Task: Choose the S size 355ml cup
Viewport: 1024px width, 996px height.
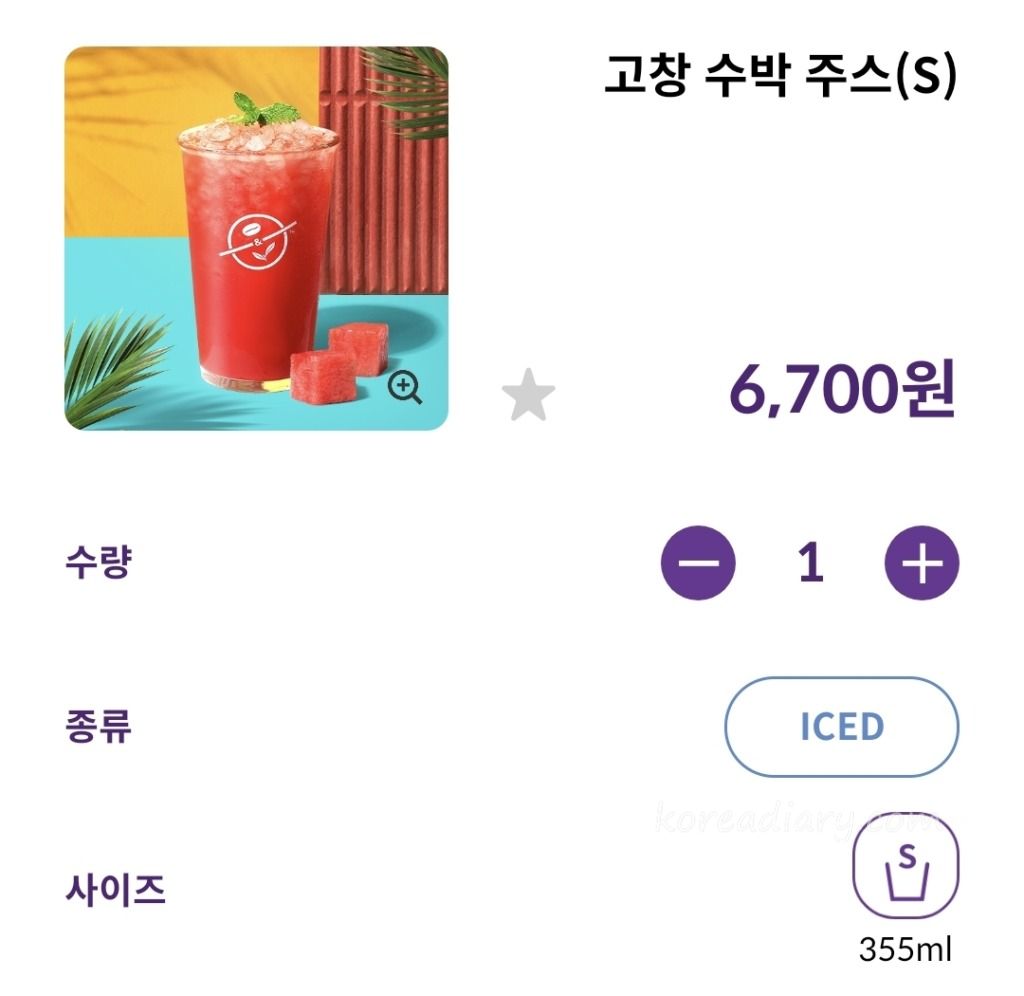Action: click(905, 867)
